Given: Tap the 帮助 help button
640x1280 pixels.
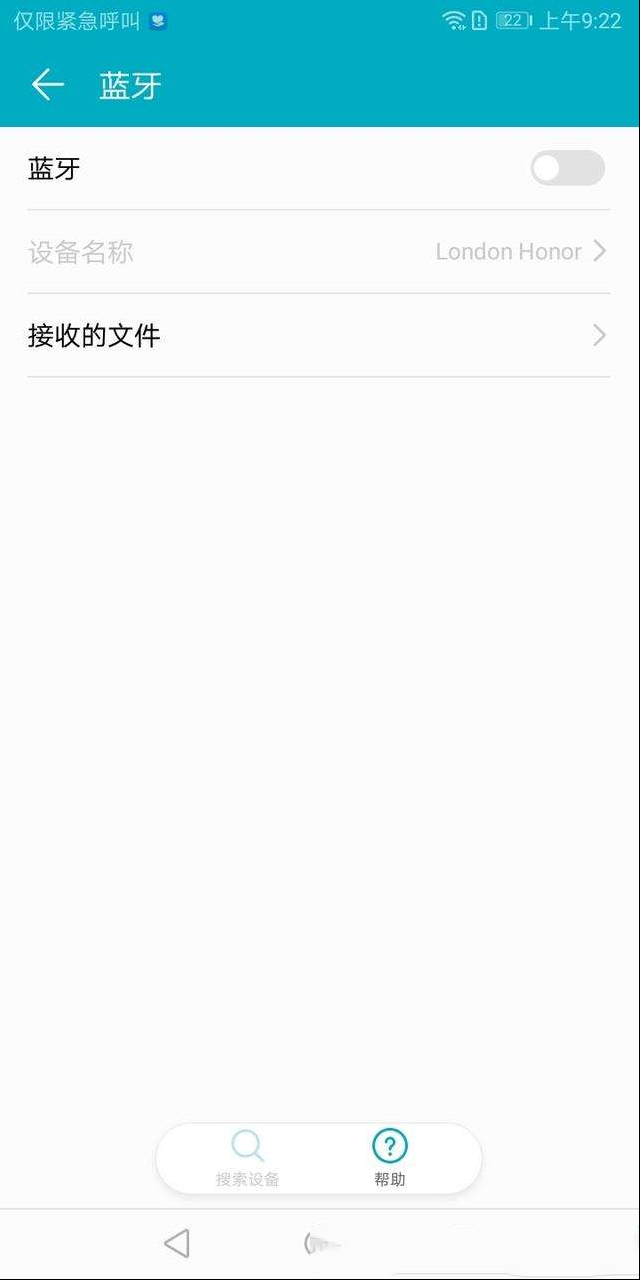Looking at the screenshot, I should point(390,1158).
